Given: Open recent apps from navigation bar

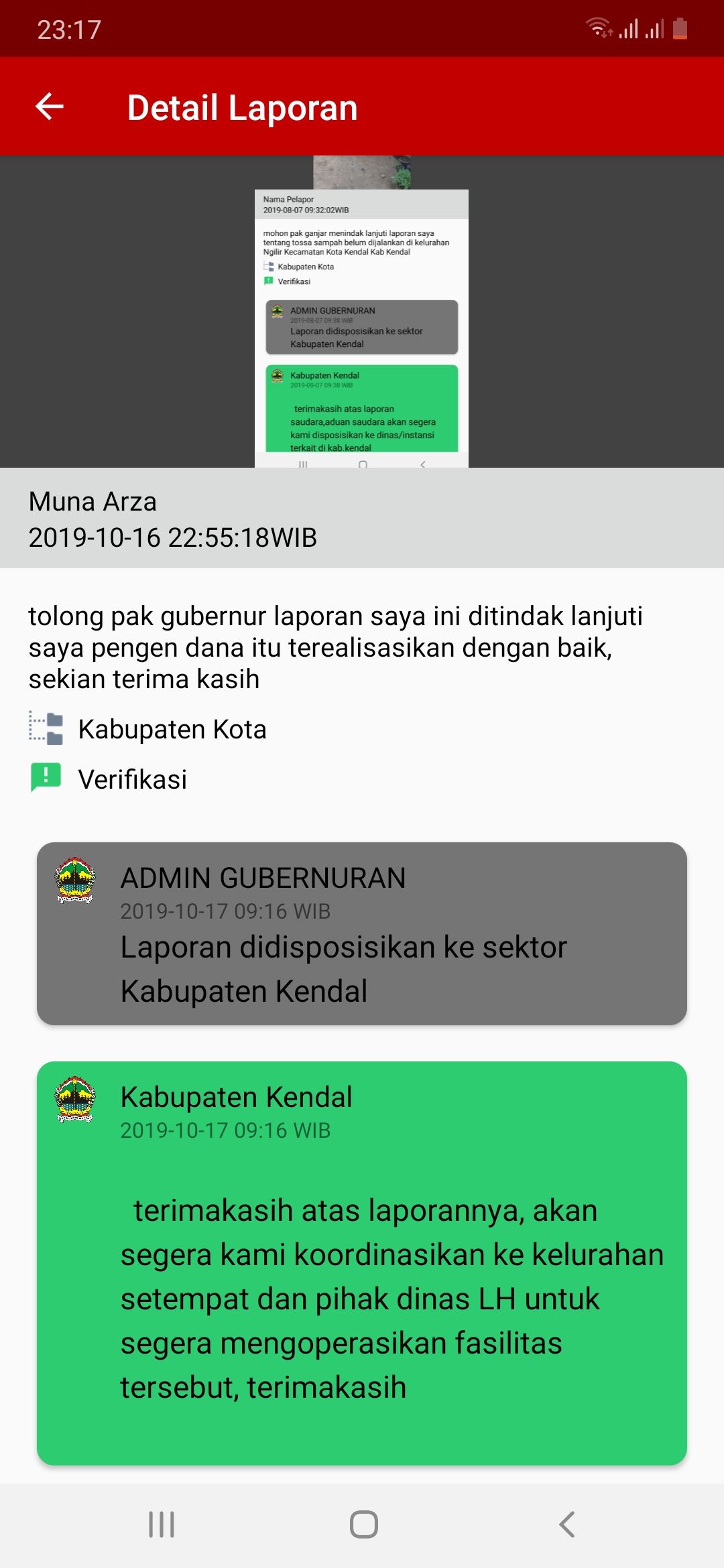Looking at the screenshot, I should [162, 1524].
